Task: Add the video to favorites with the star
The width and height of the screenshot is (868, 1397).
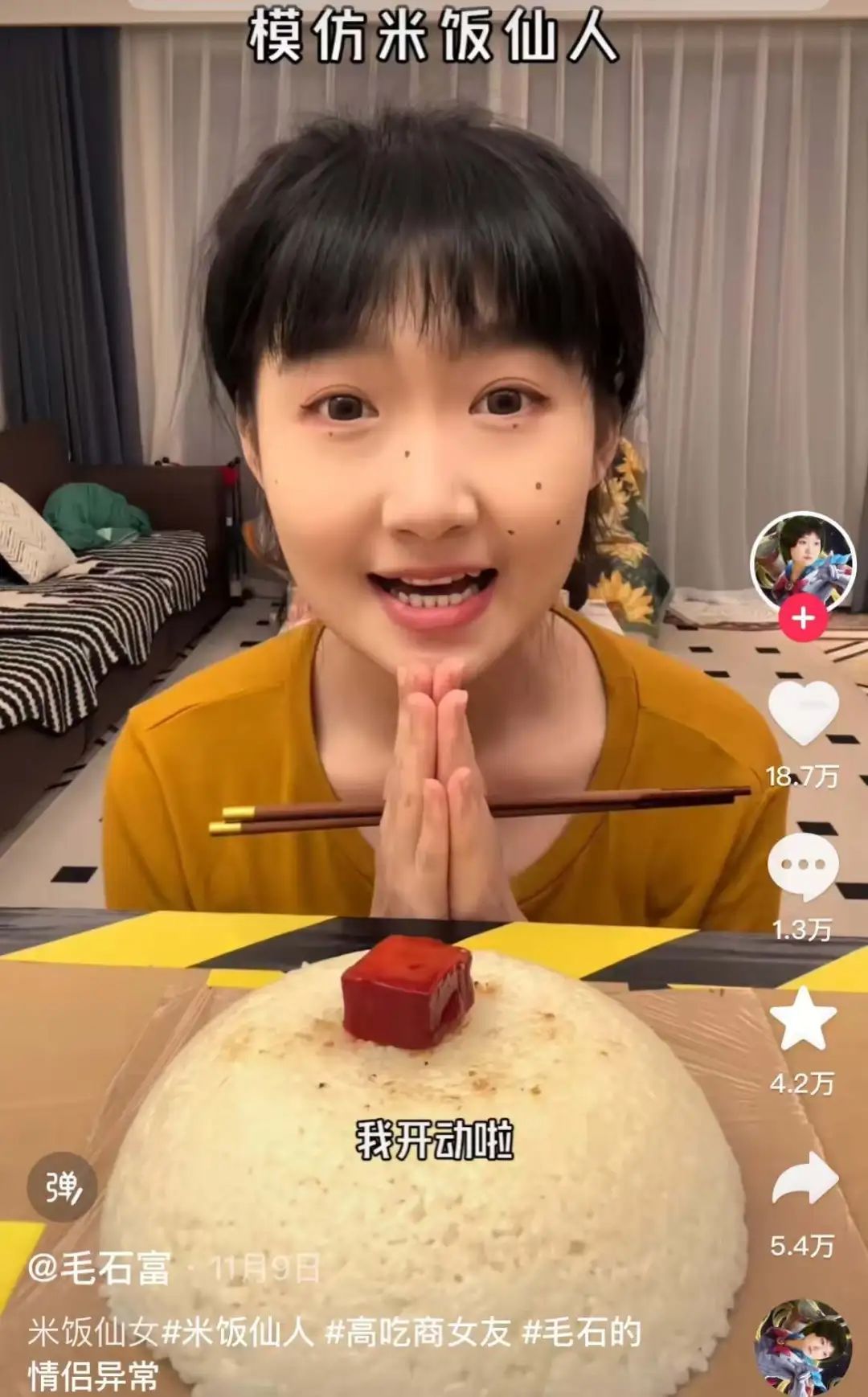Action: coord(803,1018)
